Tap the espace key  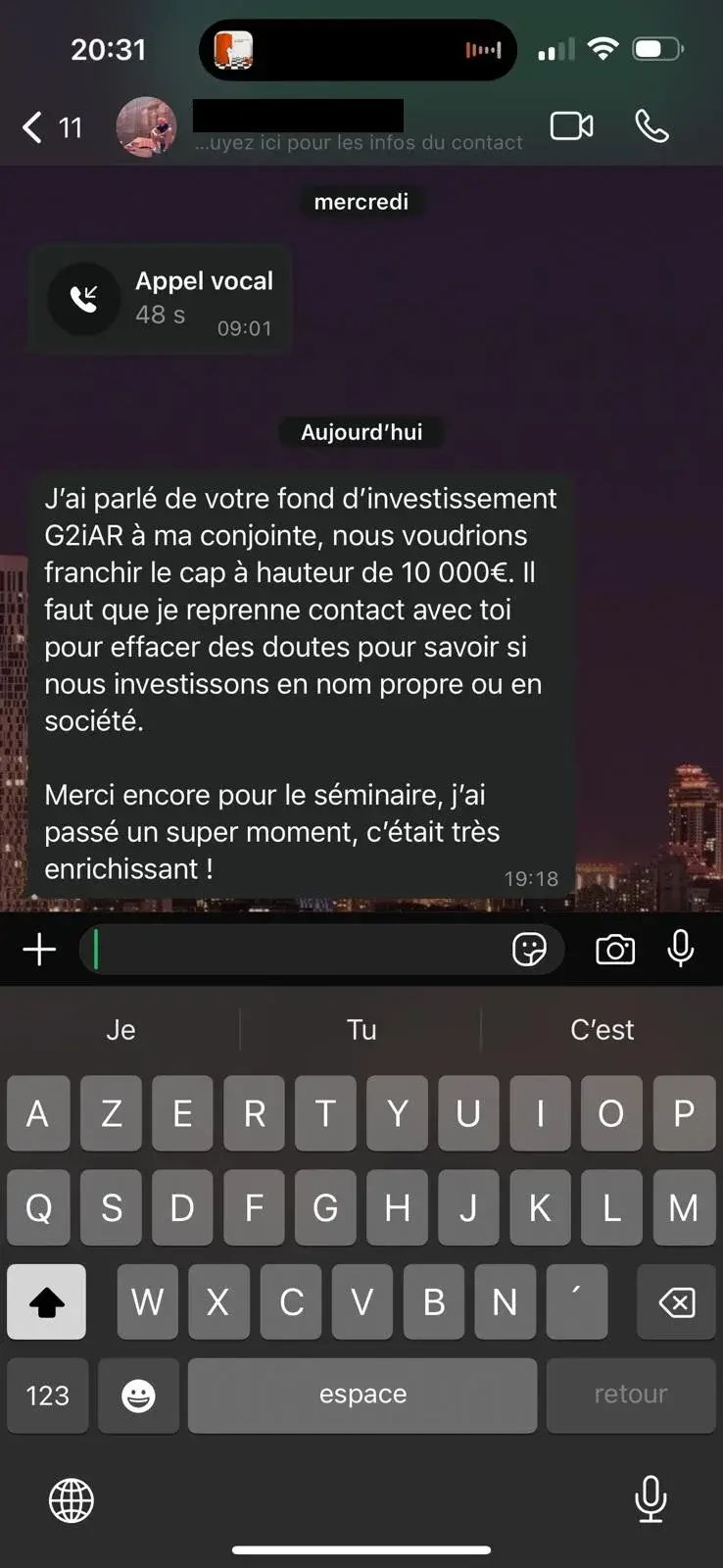click(362, 1395)
